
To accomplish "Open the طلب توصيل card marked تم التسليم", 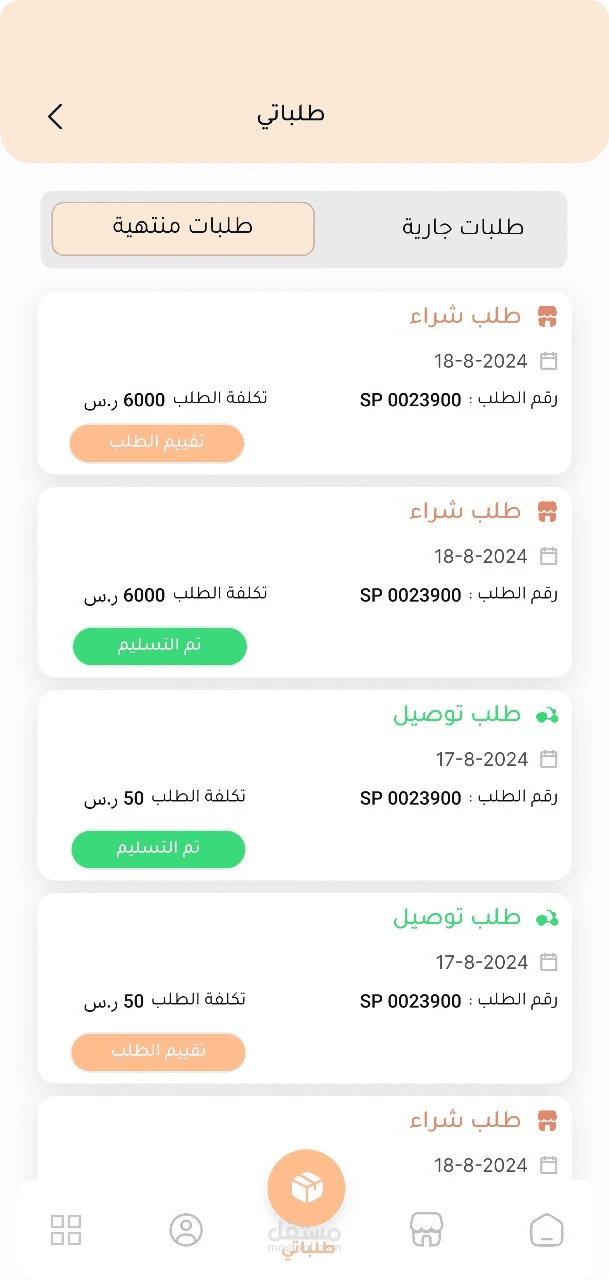I will (304, 784).
